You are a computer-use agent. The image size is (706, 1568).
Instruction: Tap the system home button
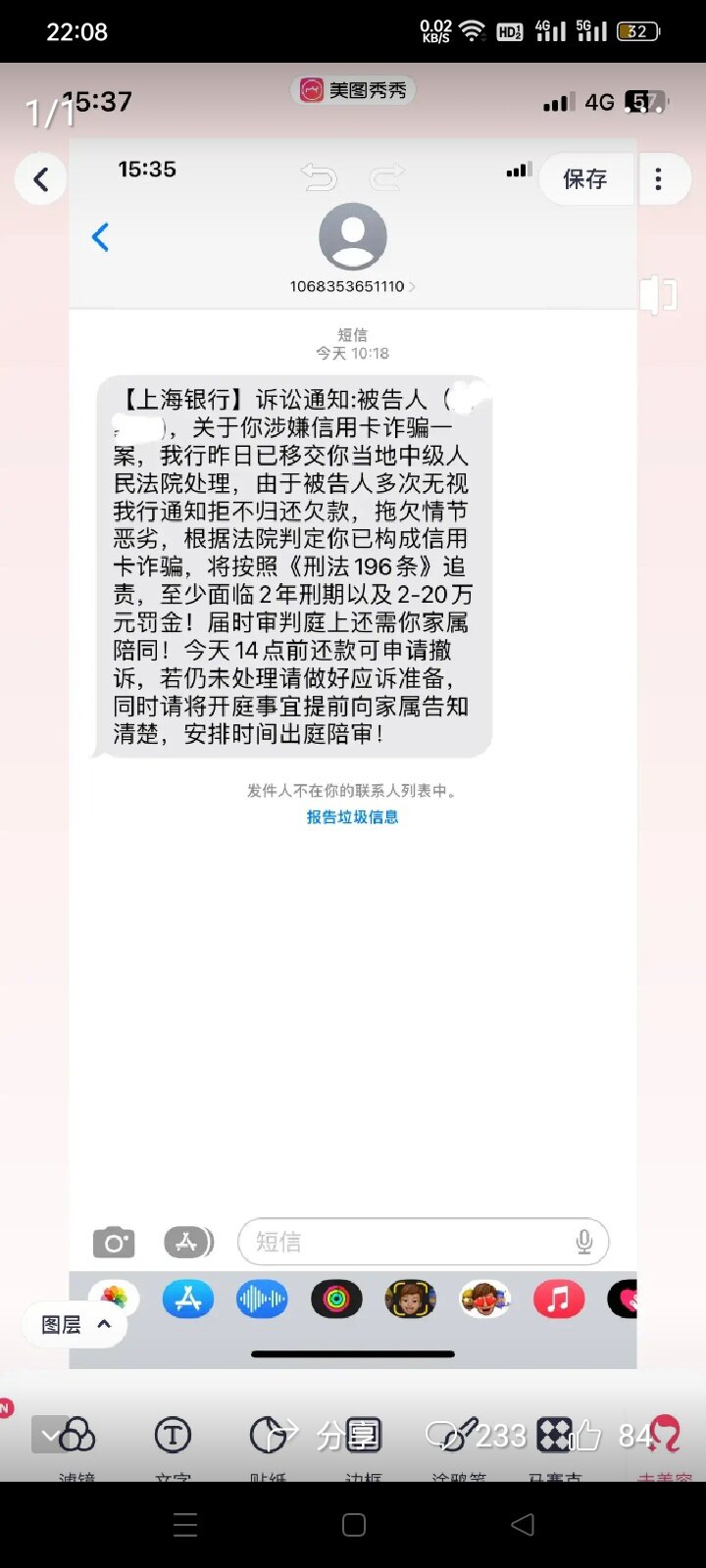(x=353, y=1524)
